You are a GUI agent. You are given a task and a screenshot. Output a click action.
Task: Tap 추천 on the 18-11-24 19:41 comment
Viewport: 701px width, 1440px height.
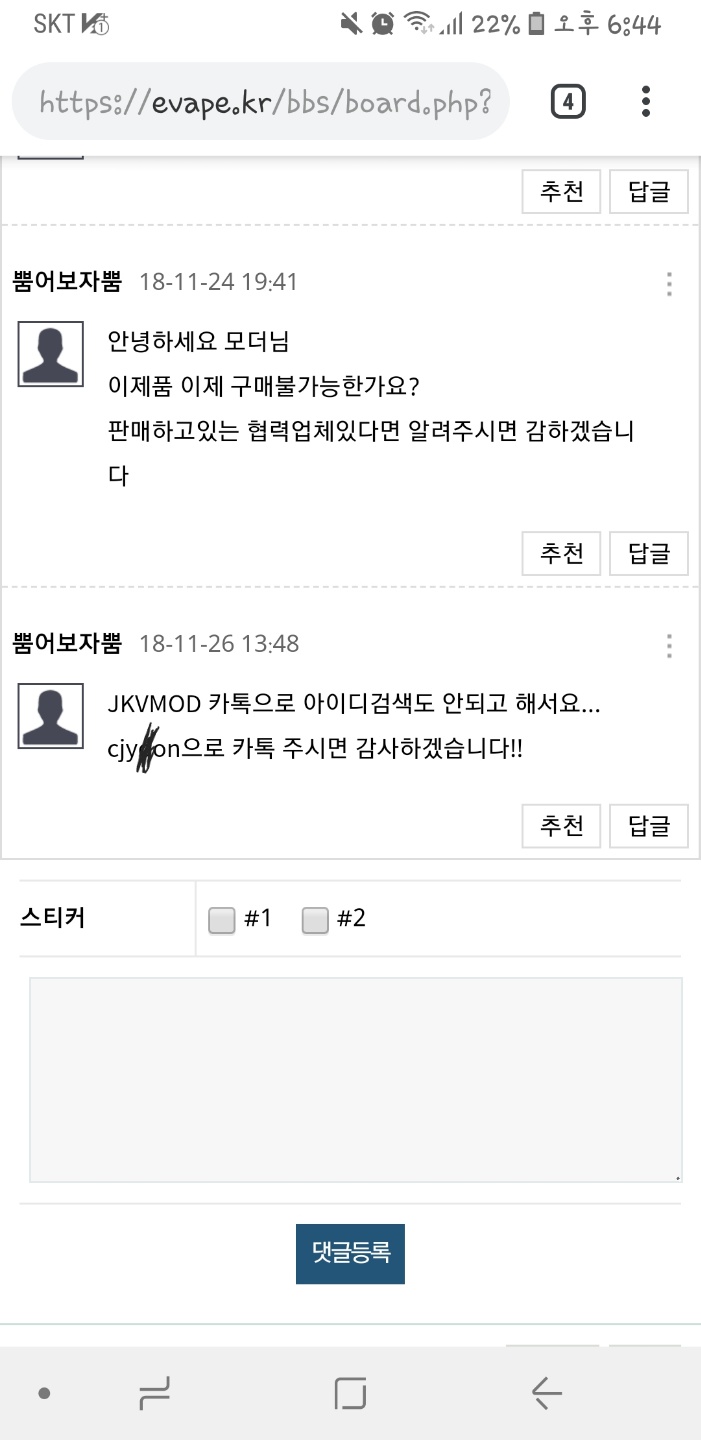click(x=561, y=553)
